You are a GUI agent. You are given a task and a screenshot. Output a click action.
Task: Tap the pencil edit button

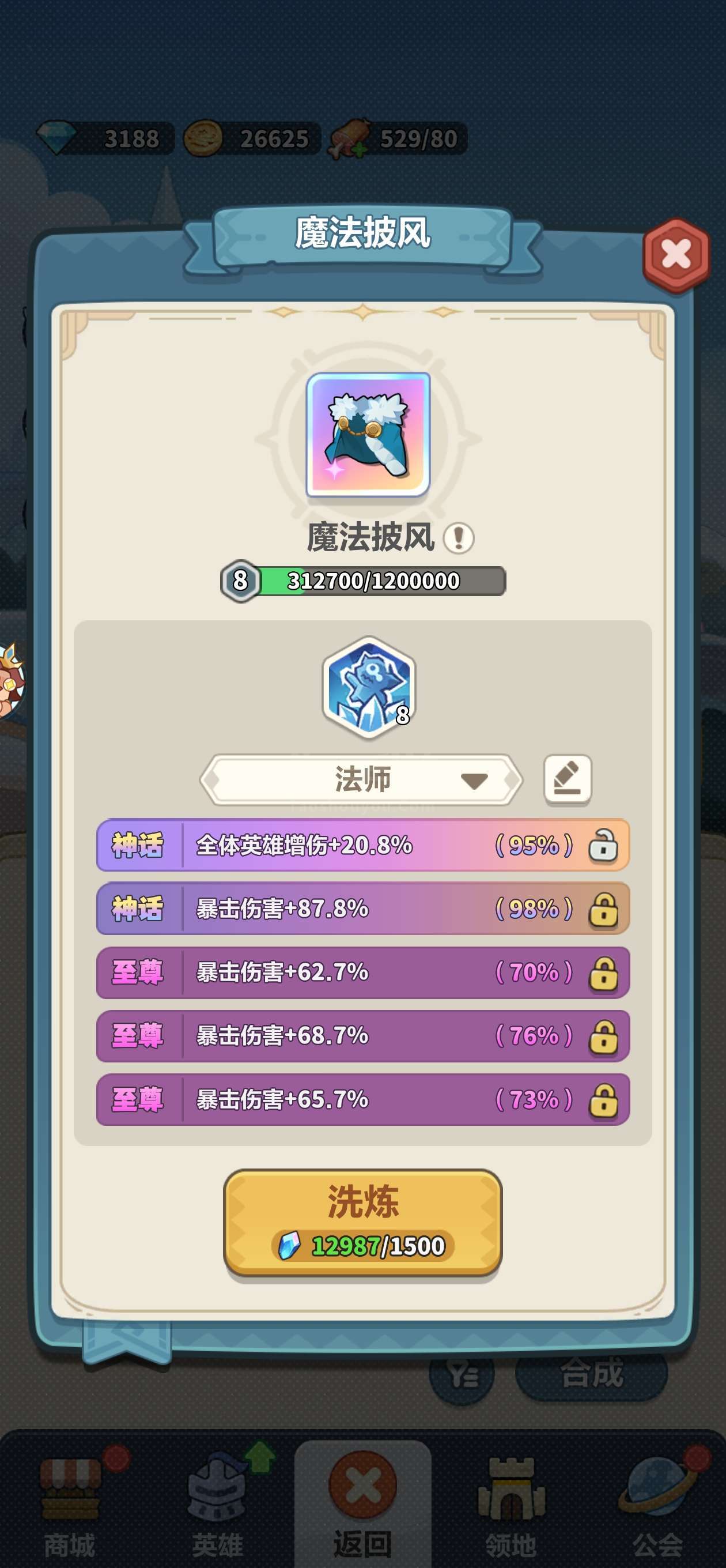pyautogui.click(x=567, y=779)
